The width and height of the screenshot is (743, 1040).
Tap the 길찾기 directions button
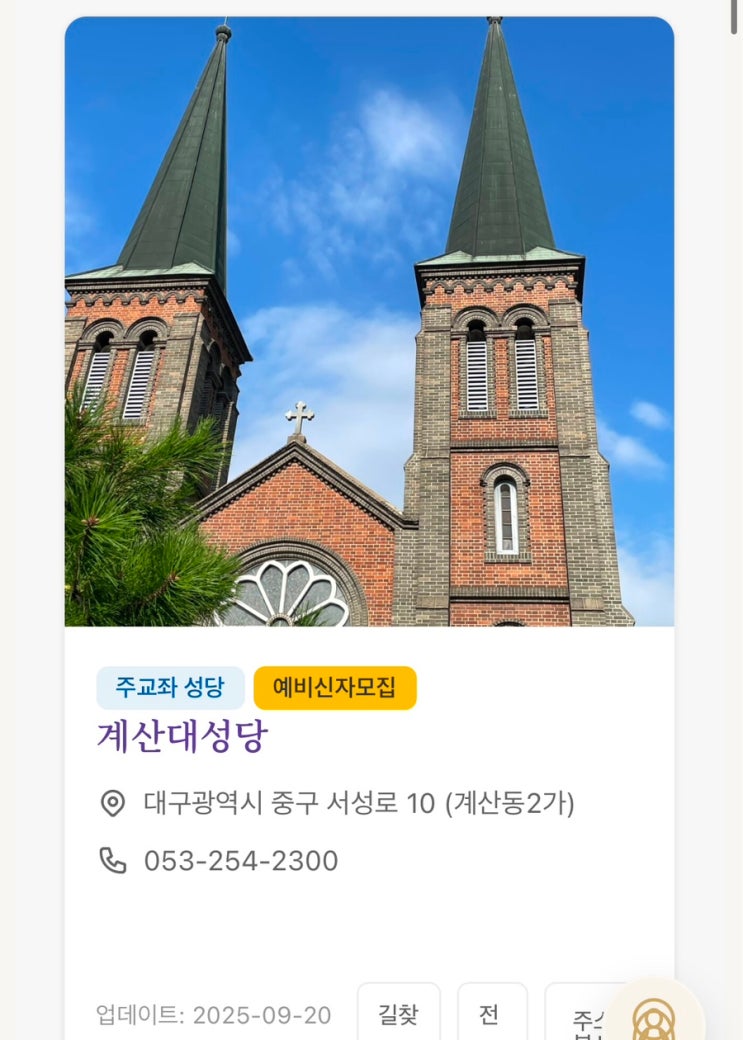click(398, 1014)
